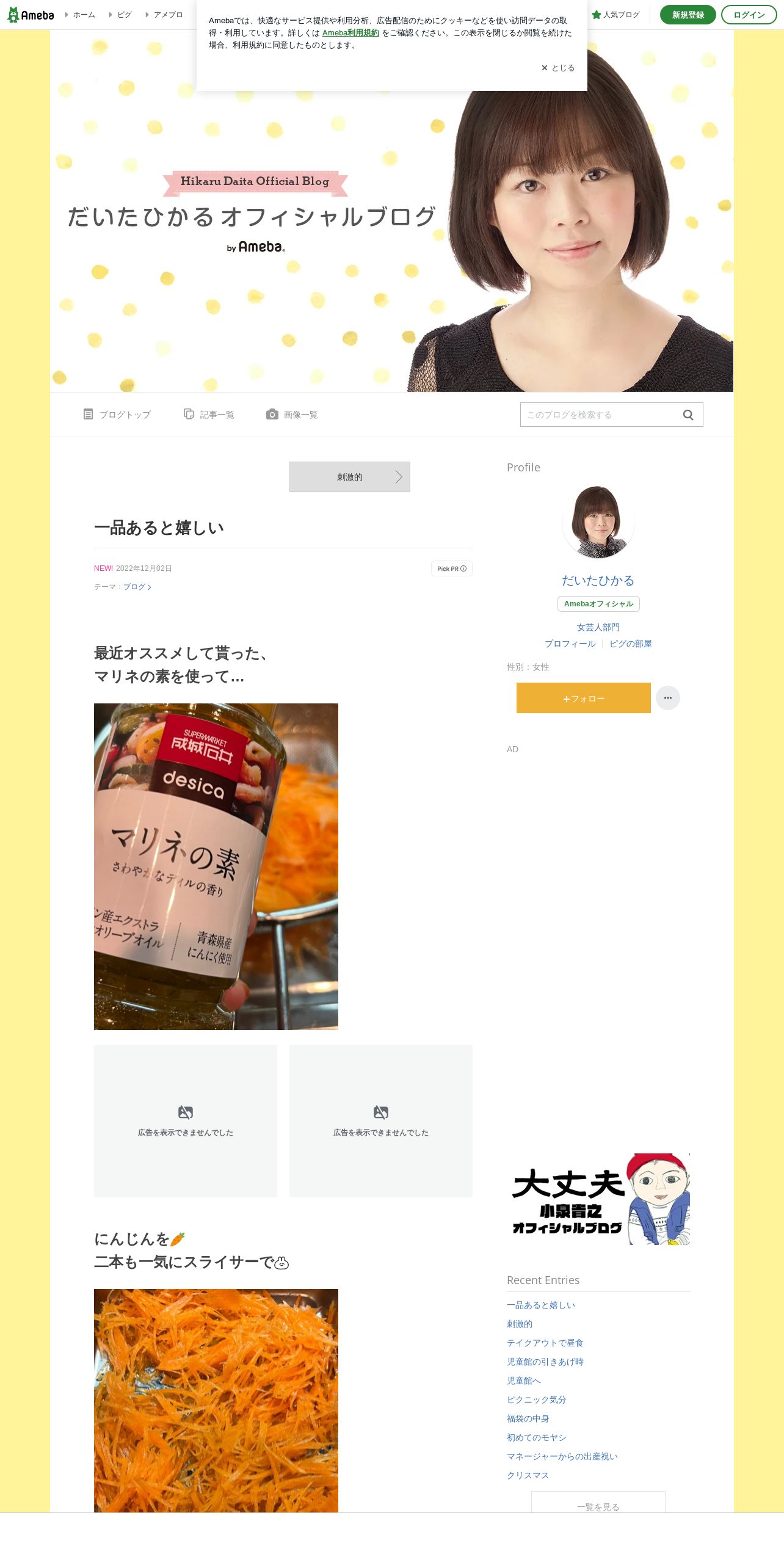
Task: Visit ピグの部屋
Action: tap(630, 644)
